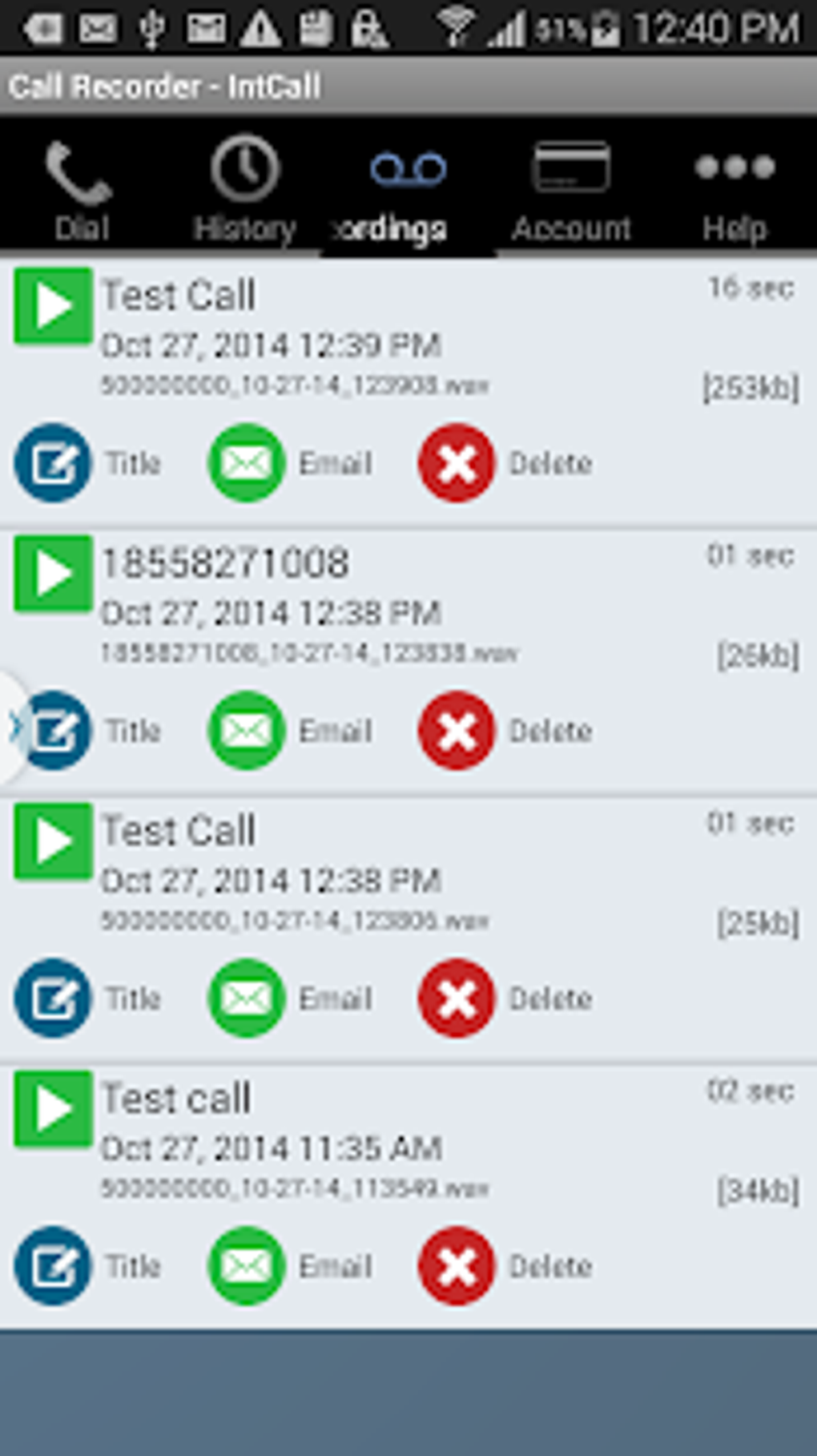Email the 18558271008 recording
The width and height of the screenshot is (817, 1456).
pos(247,731)
